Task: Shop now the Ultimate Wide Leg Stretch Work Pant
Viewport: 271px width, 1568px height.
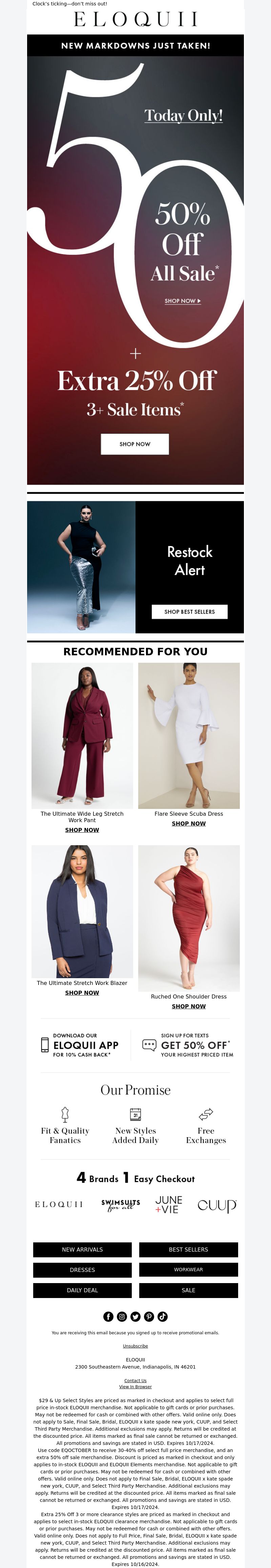Action: [x=82, y=830]
